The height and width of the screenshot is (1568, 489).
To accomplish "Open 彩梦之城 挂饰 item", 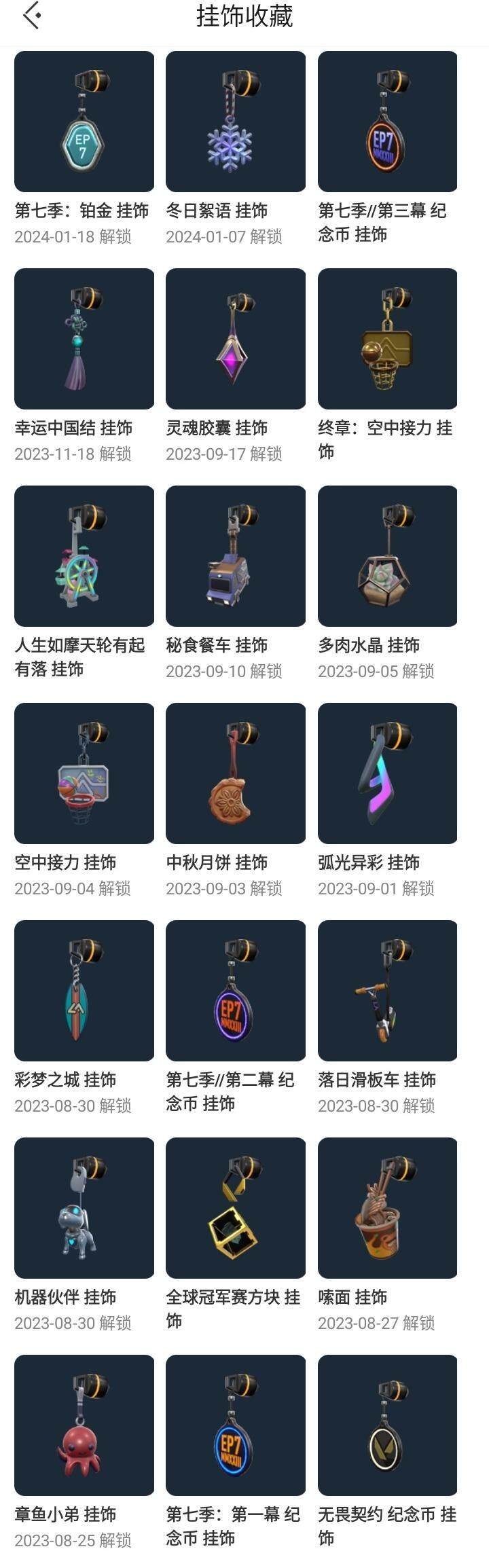I will [84, 991].
